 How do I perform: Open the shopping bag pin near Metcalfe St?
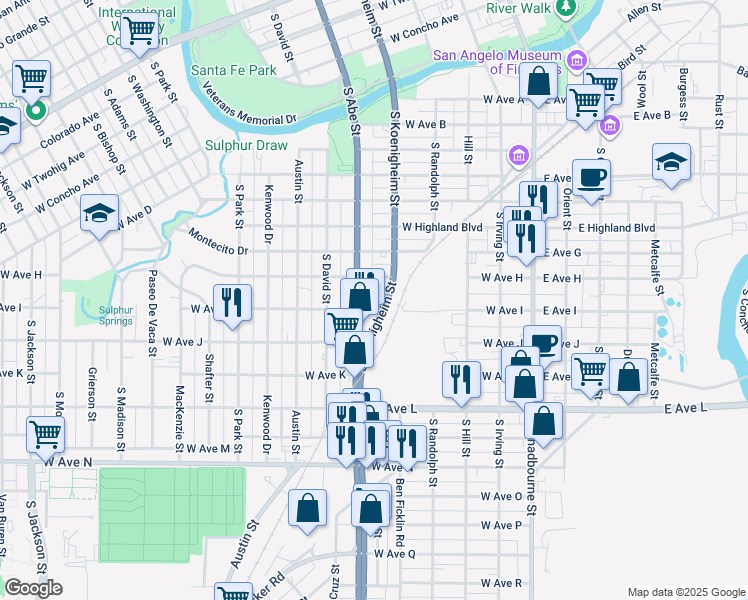628,378
